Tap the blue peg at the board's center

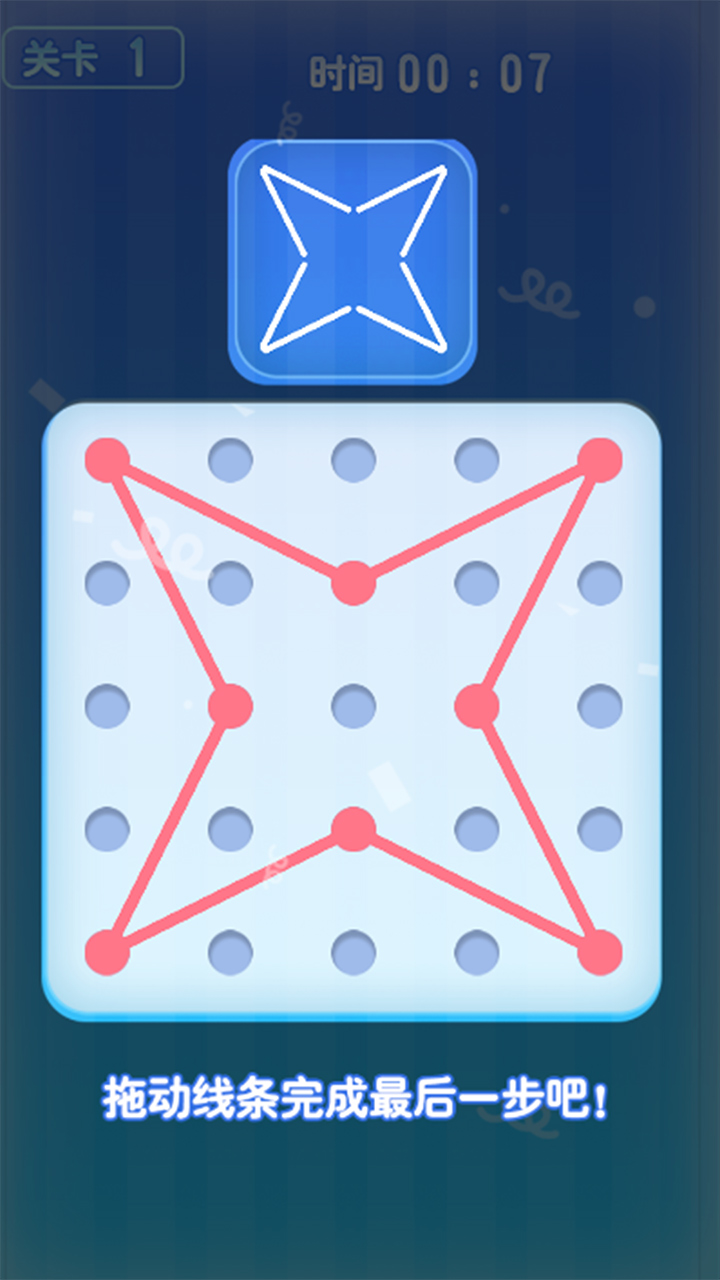(353, 706)
